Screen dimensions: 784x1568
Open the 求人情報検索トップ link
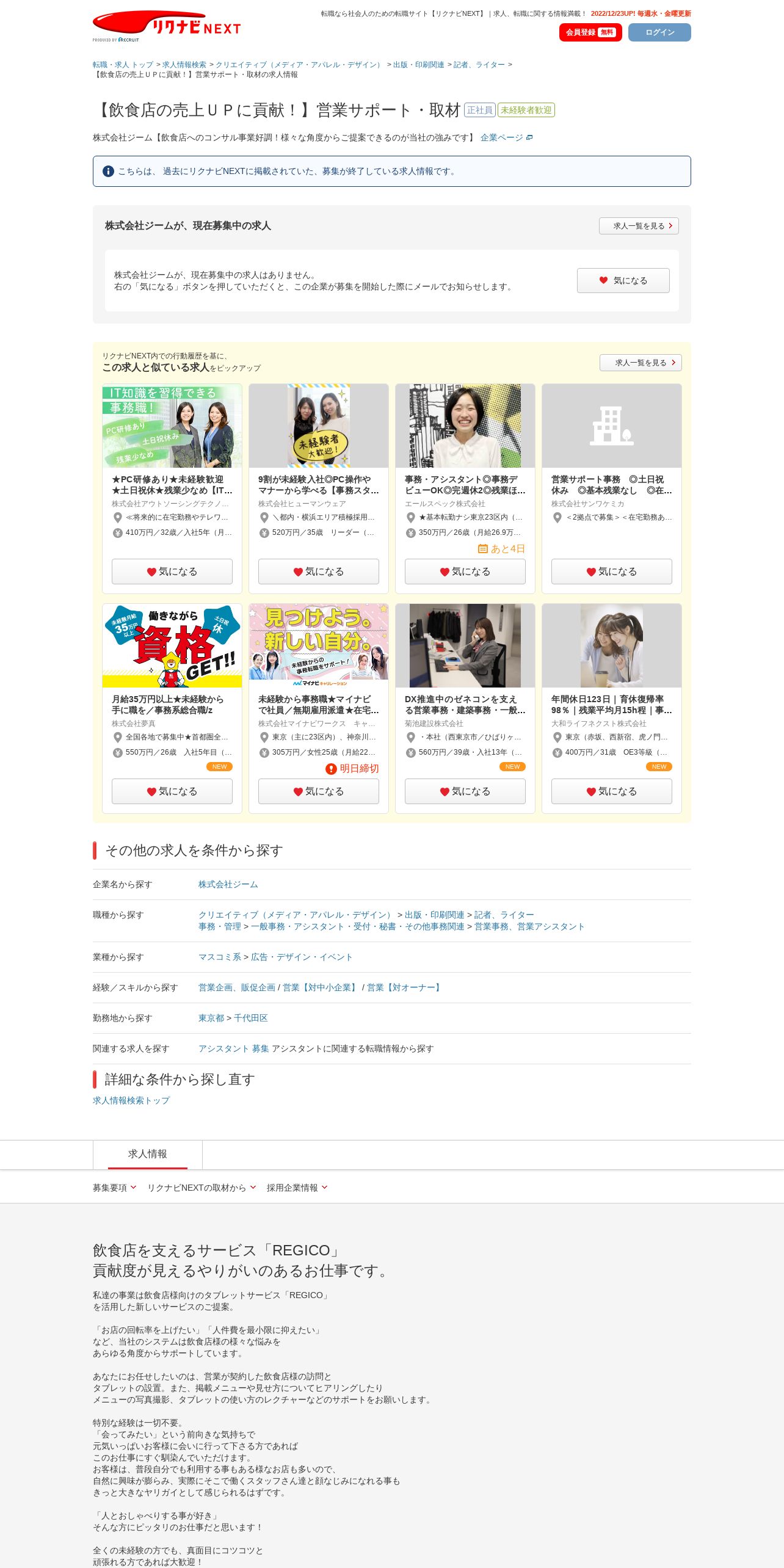(x=131, y=1101)
